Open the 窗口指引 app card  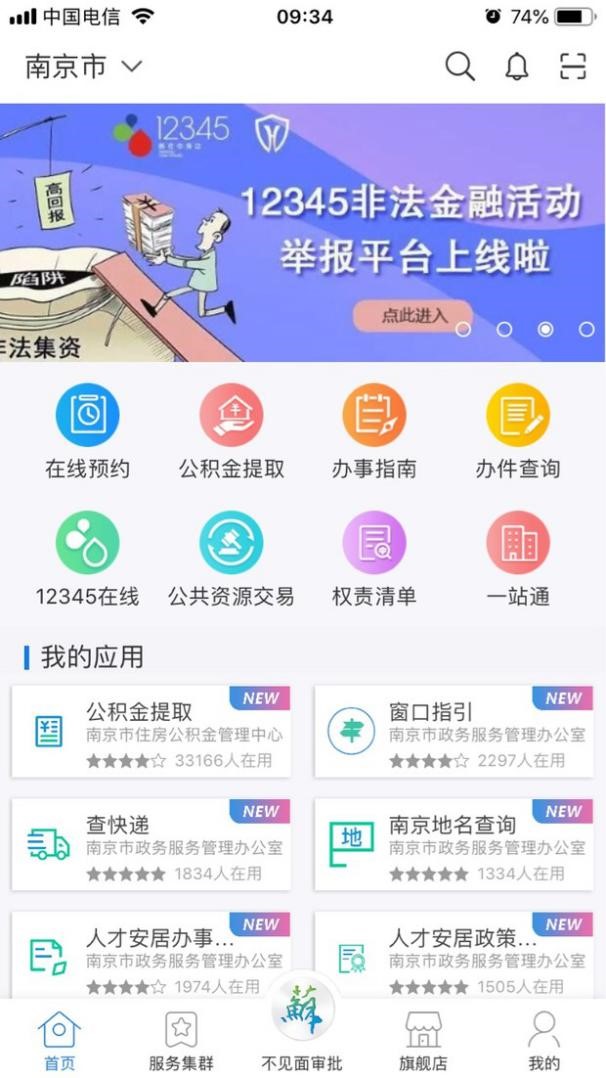(454, 732)
